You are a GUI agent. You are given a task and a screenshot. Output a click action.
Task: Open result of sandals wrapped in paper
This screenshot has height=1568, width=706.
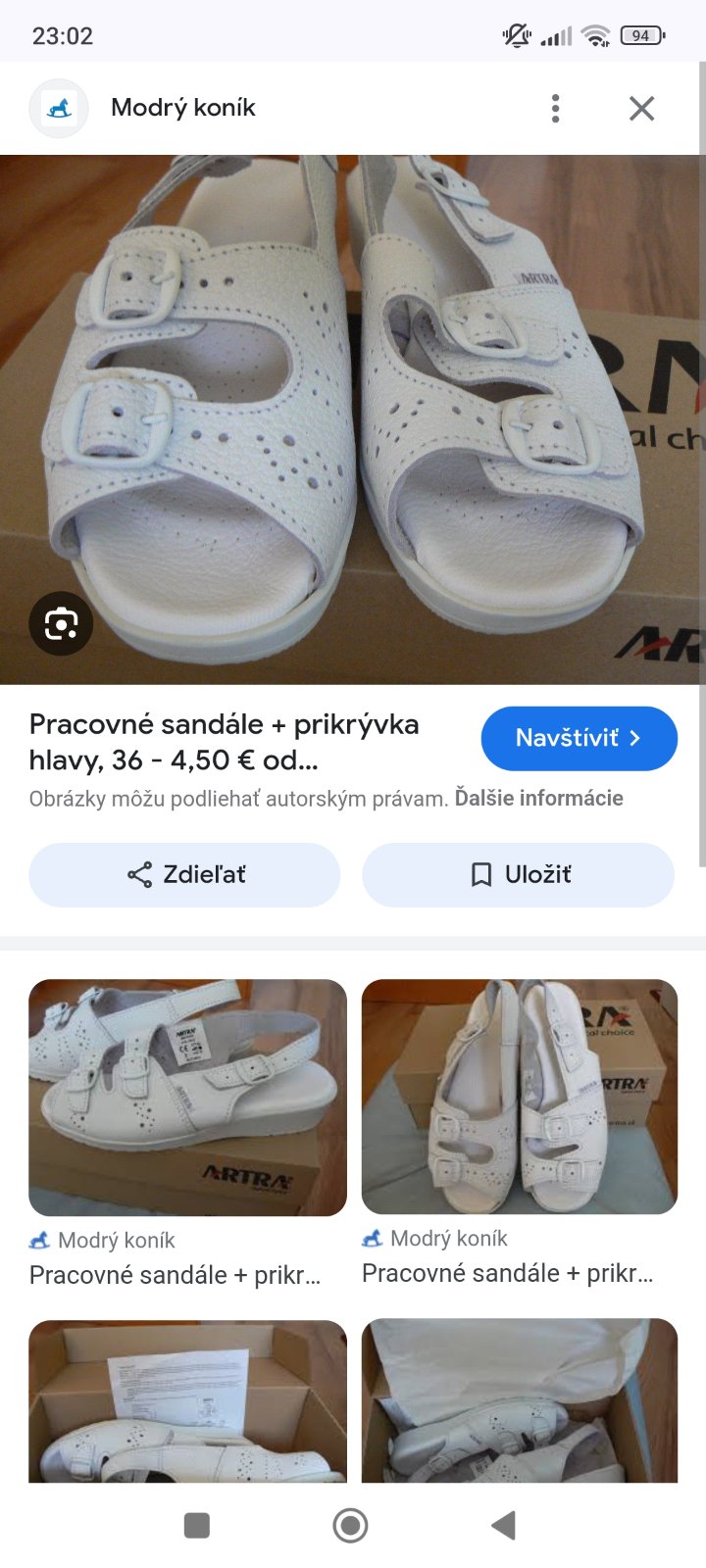click(520, 1401)
